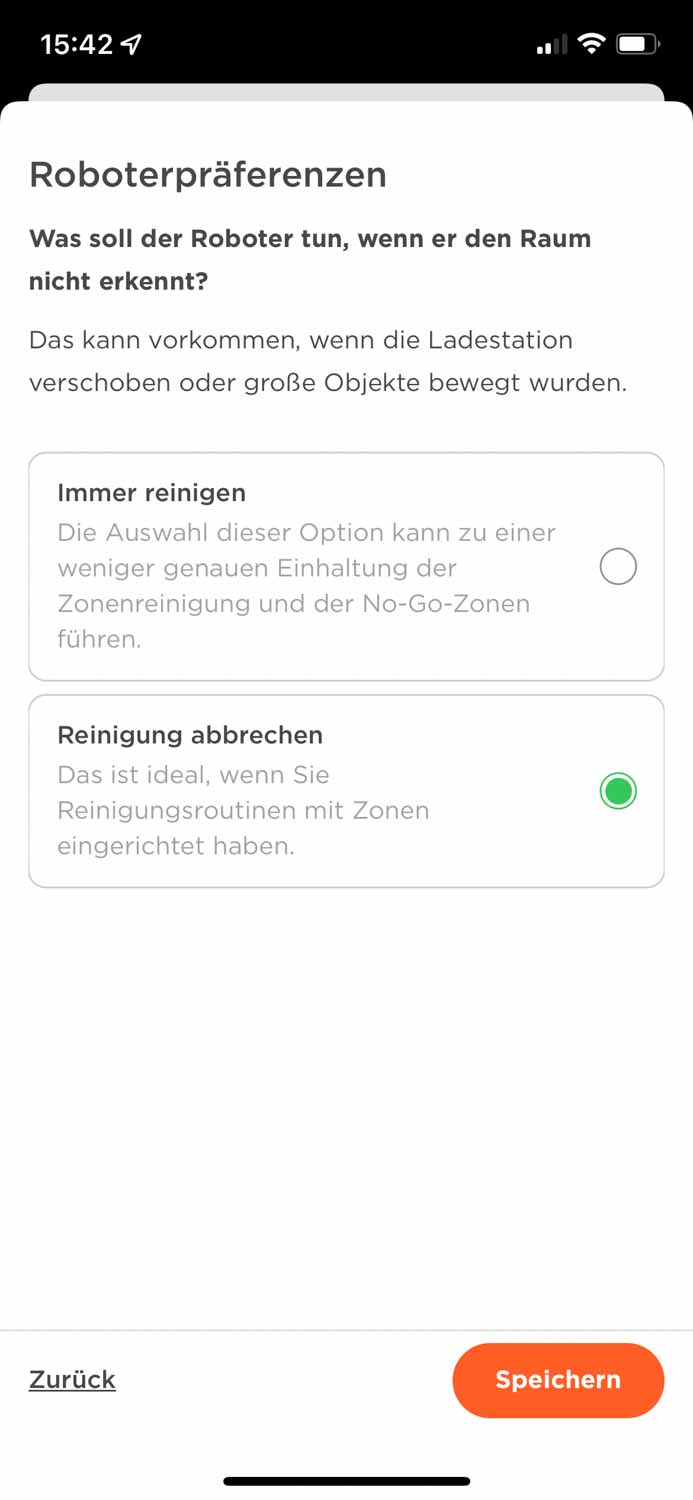Go back via Zurück link
693x1500 pixels.
(x=72, y=1380)
